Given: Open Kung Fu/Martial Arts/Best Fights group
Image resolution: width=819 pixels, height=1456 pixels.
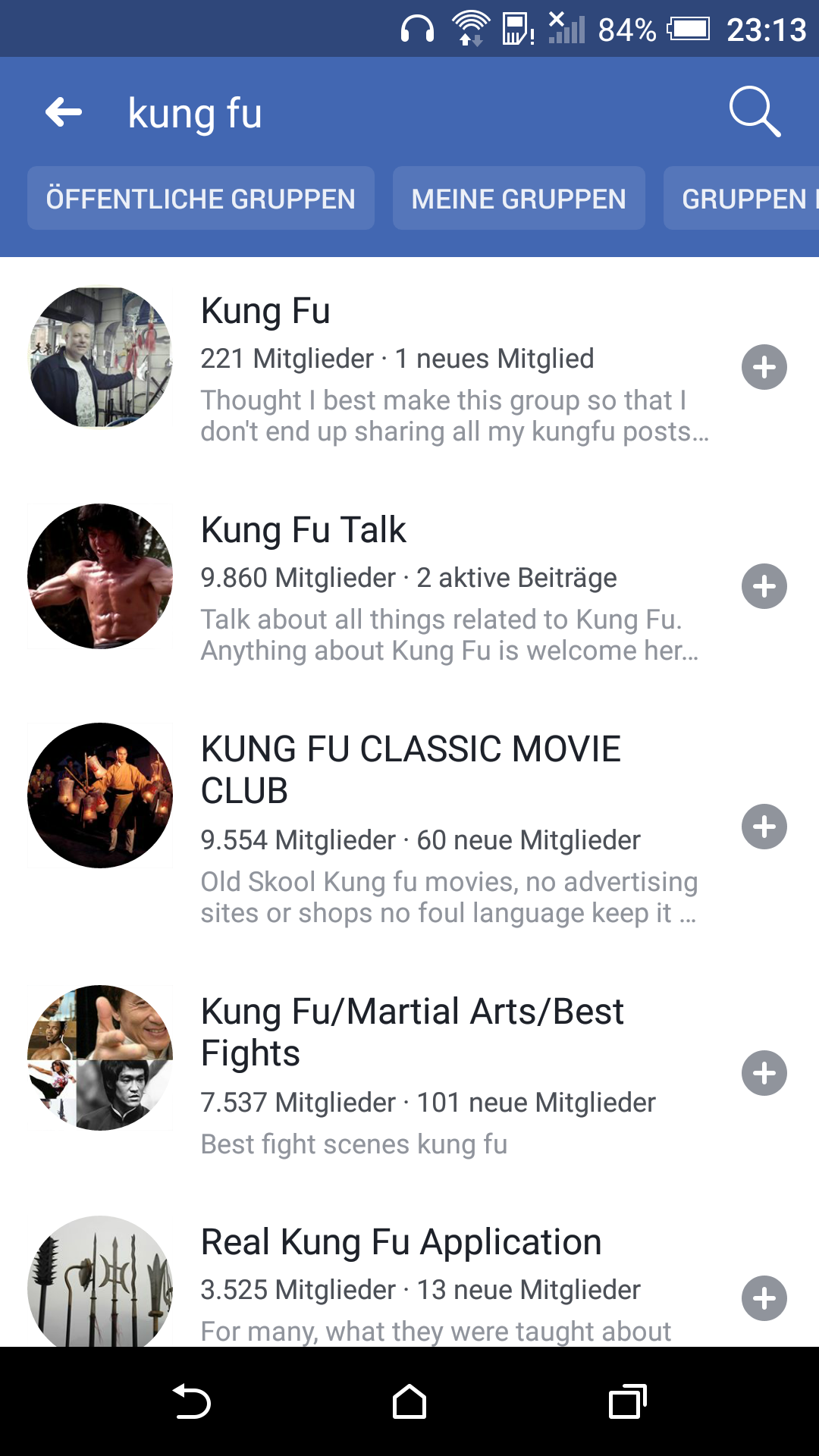Looking at the screenshot, I should tap(412, 1031).
